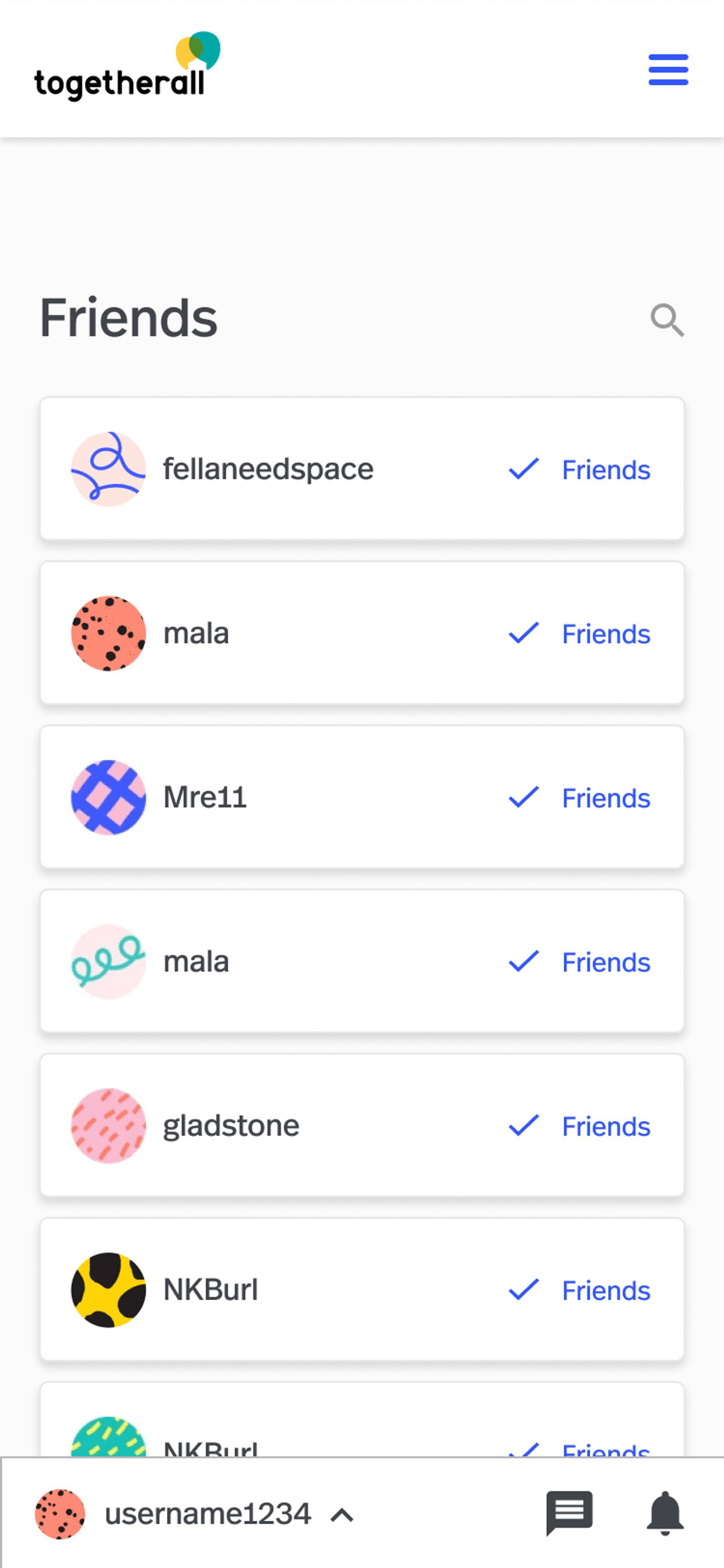The width and height of the screenshot is (724, 1568).
Task: Open the messages chat icon
Action: (569, 1513)
